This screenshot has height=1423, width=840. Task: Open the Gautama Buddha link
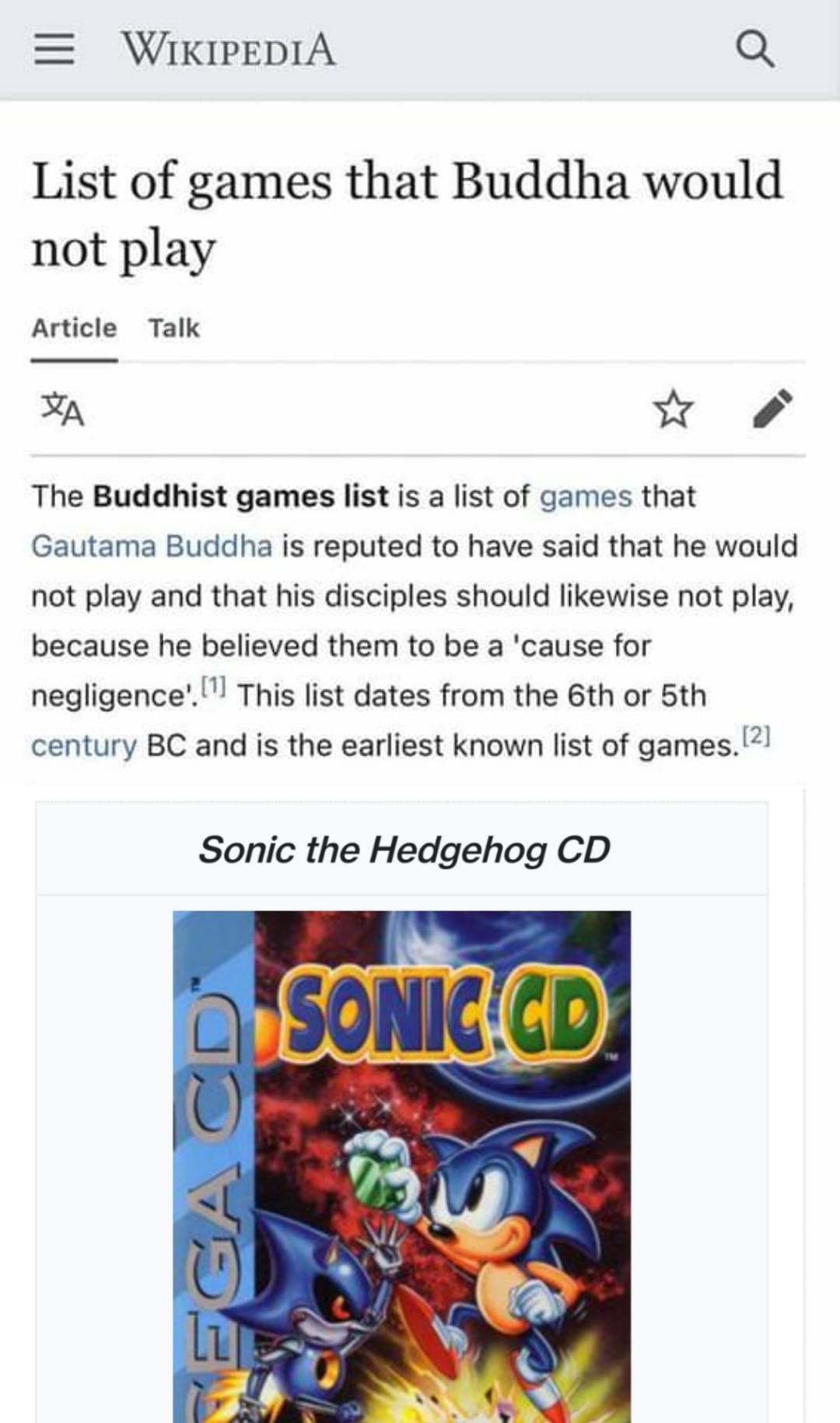point(152,546)
